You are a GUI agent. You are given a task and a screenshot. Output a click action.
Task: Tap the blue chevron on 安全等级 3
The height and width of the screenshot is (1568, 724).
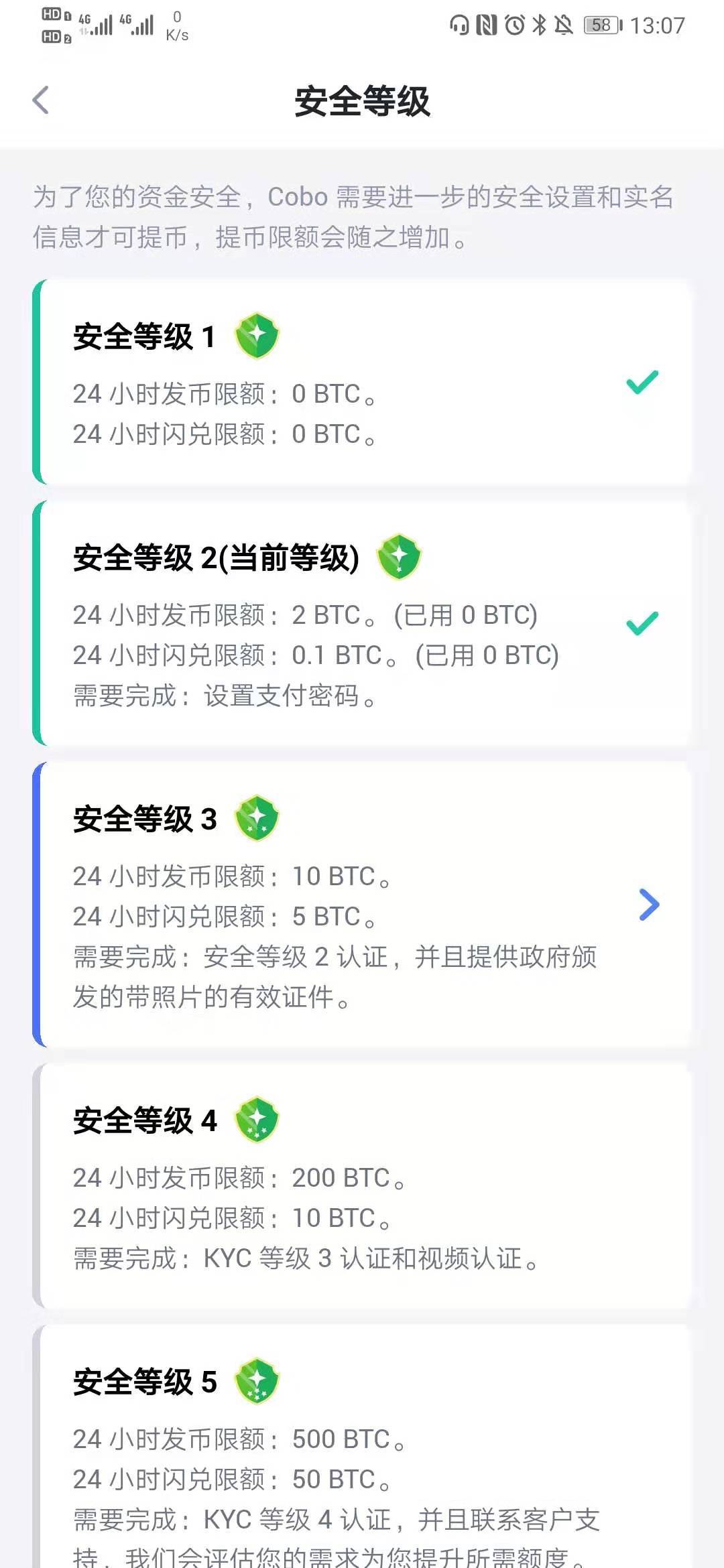click(x=649, y=905)
